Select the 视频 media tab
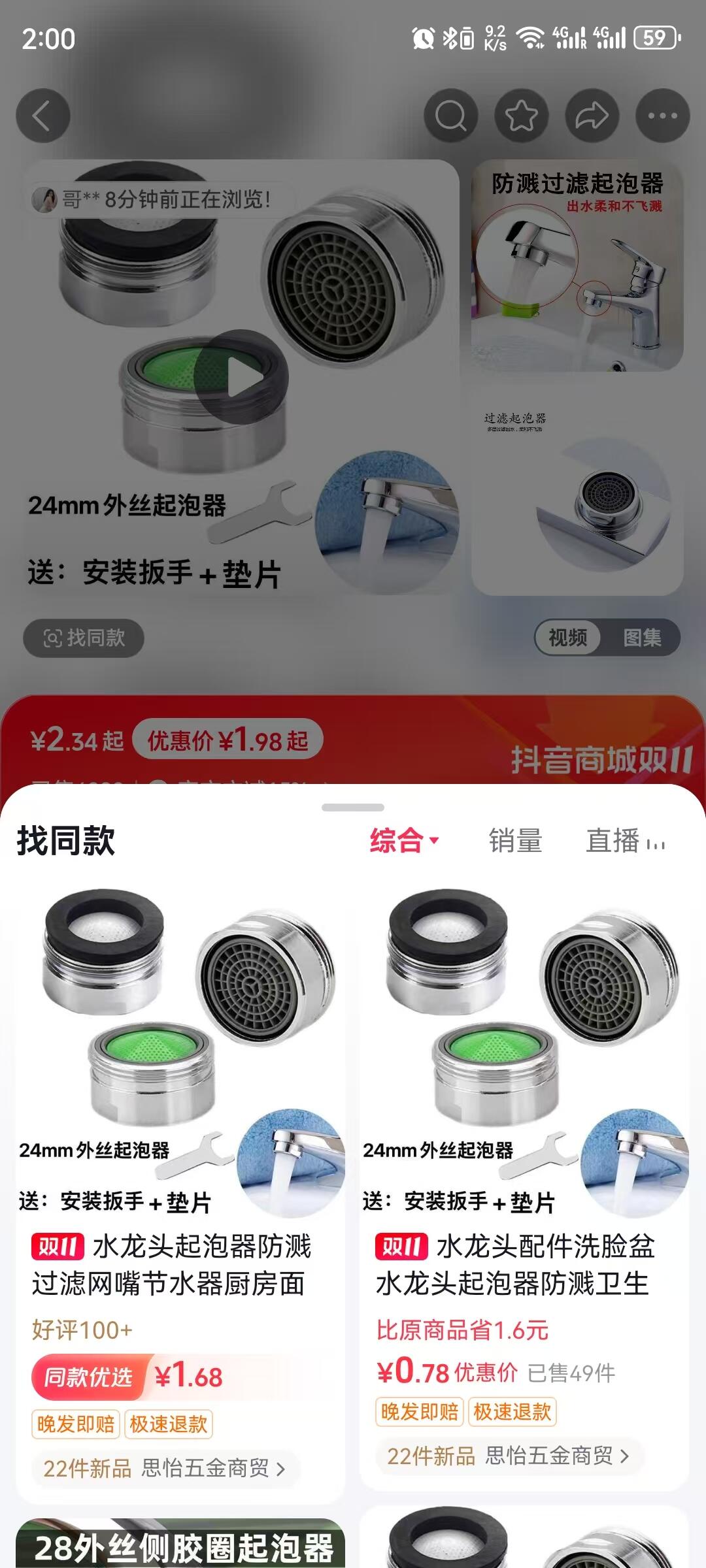706x1568 pixels. 567,637
